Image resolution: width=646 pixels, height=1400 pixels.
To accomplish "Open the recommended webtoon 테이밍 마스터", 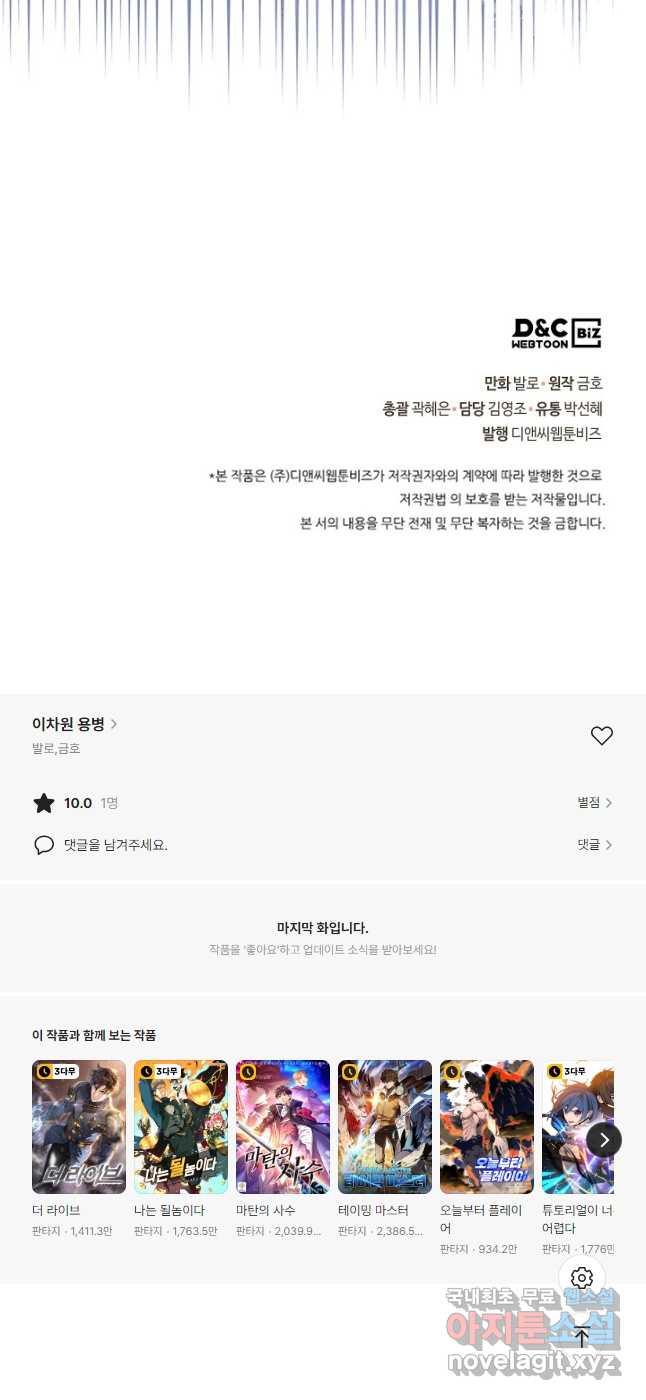I will pyautogui.click(x=385, y=1127).
